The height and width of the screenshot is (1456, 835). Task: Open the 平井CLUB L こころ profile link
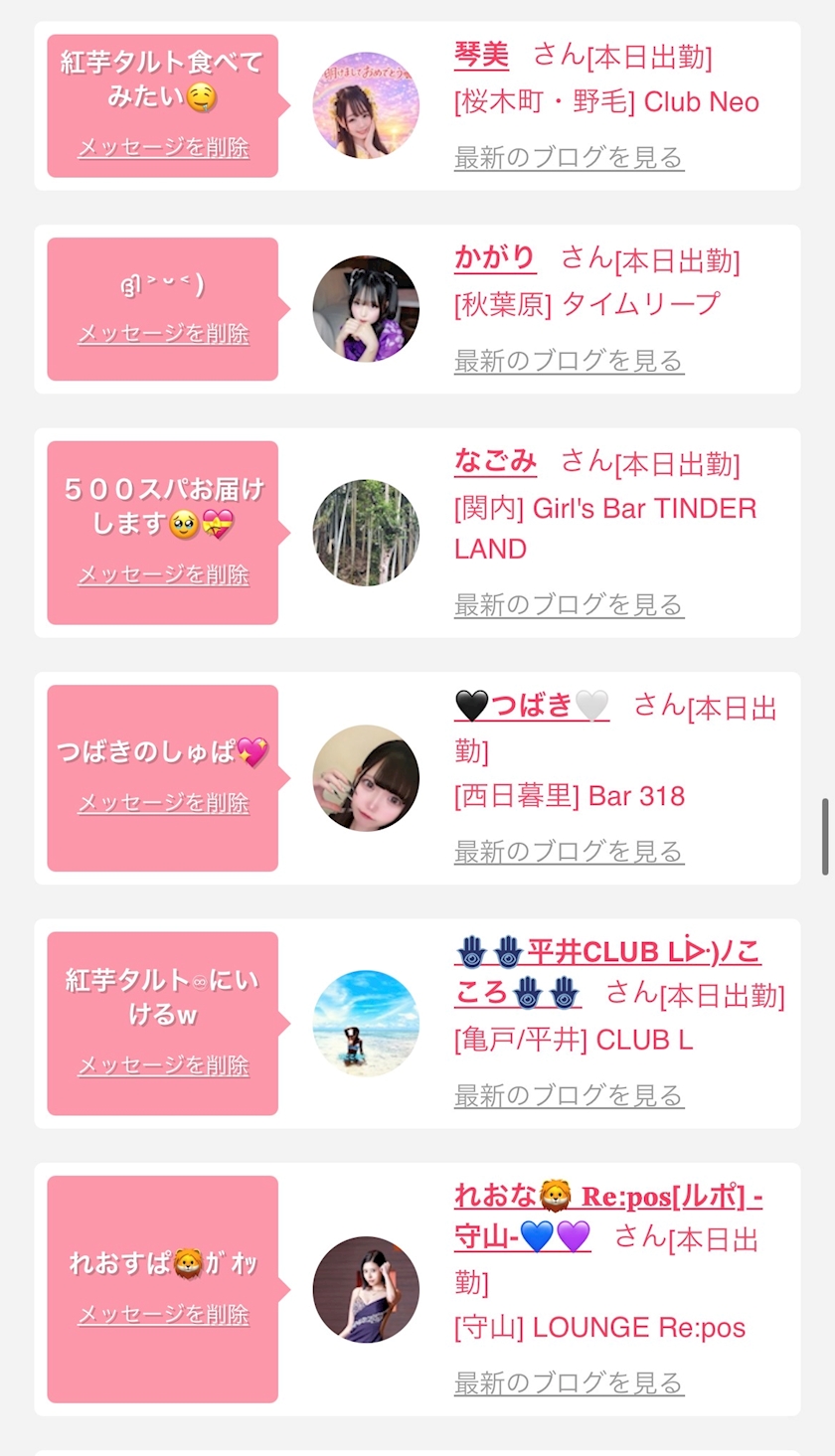[x=606, y=952]
